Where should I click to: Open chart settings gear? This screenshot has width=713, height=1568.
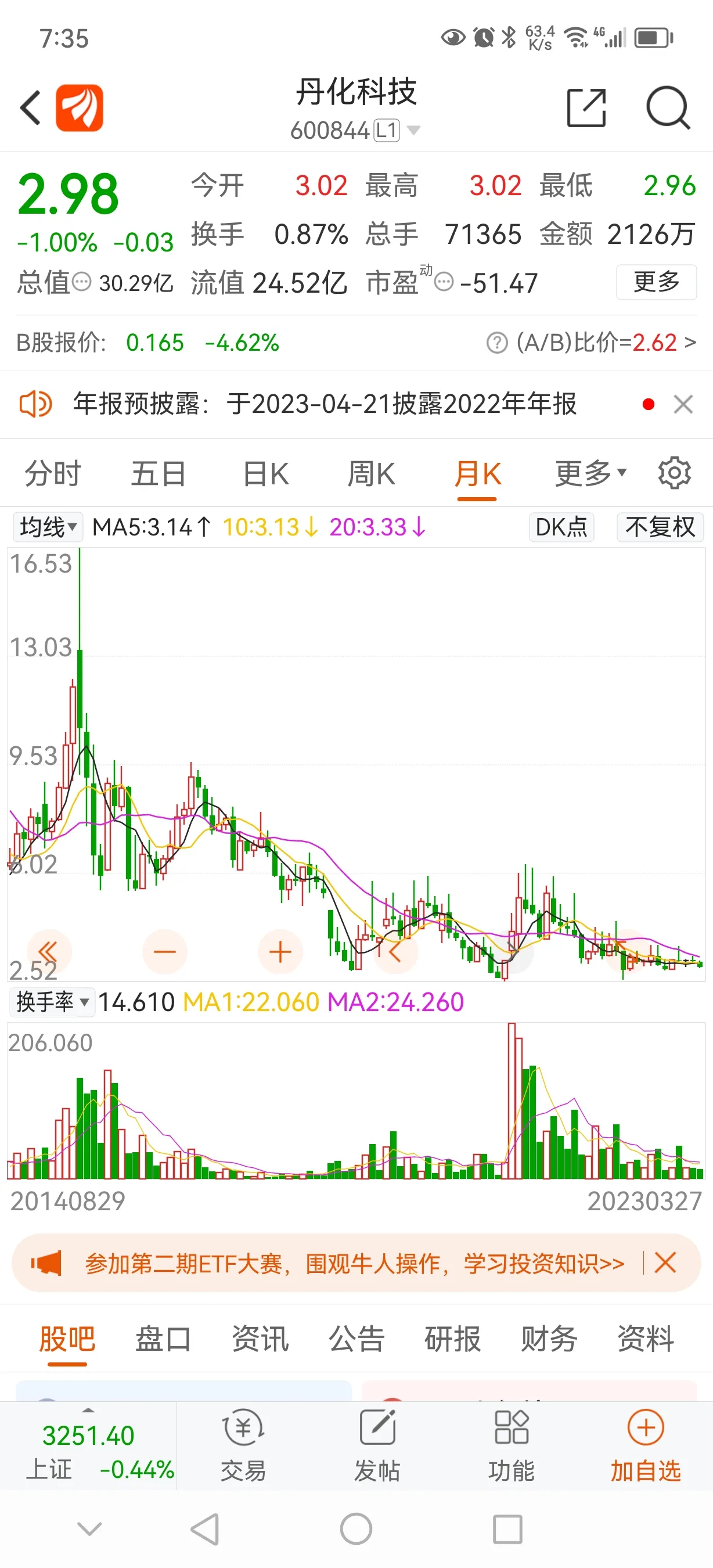point(675,473)
